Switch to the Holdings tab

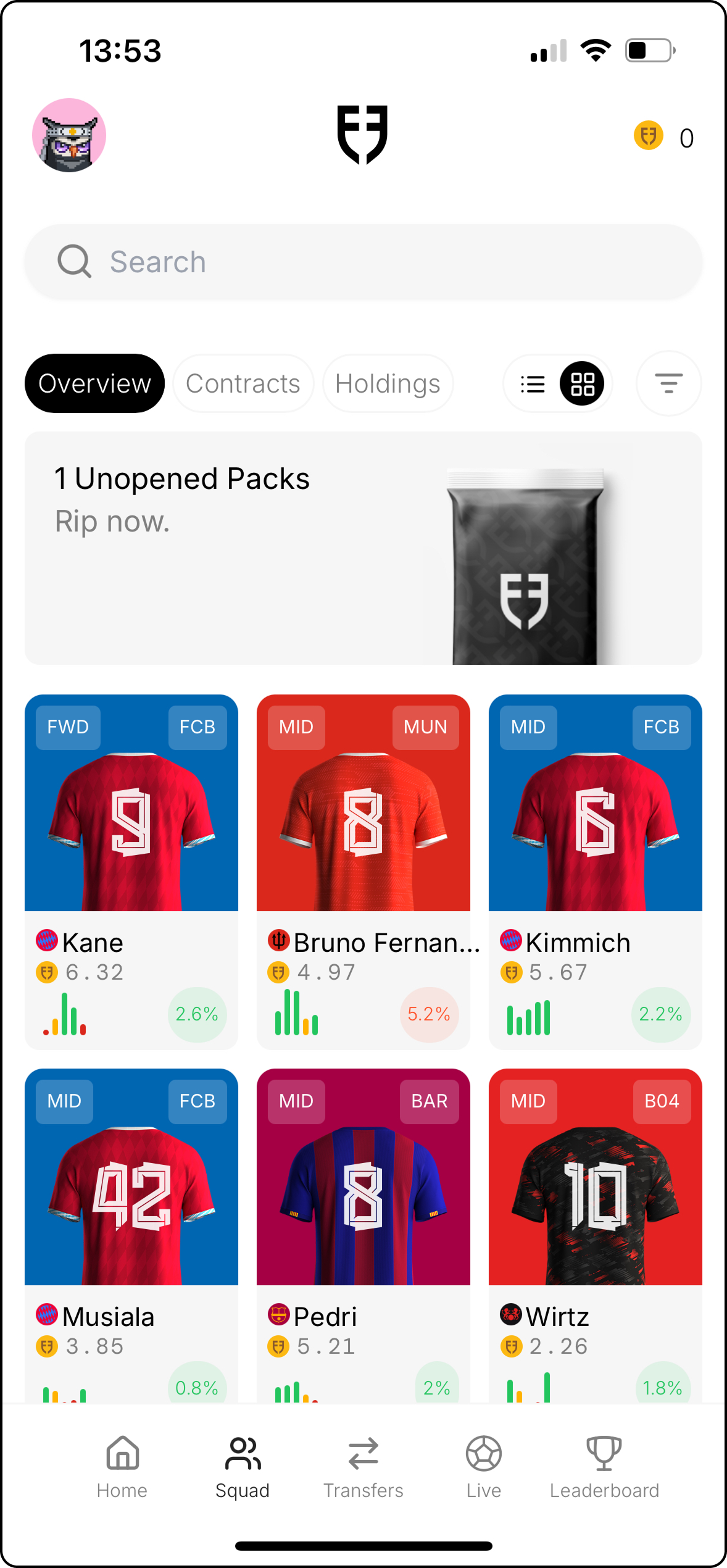388,383
